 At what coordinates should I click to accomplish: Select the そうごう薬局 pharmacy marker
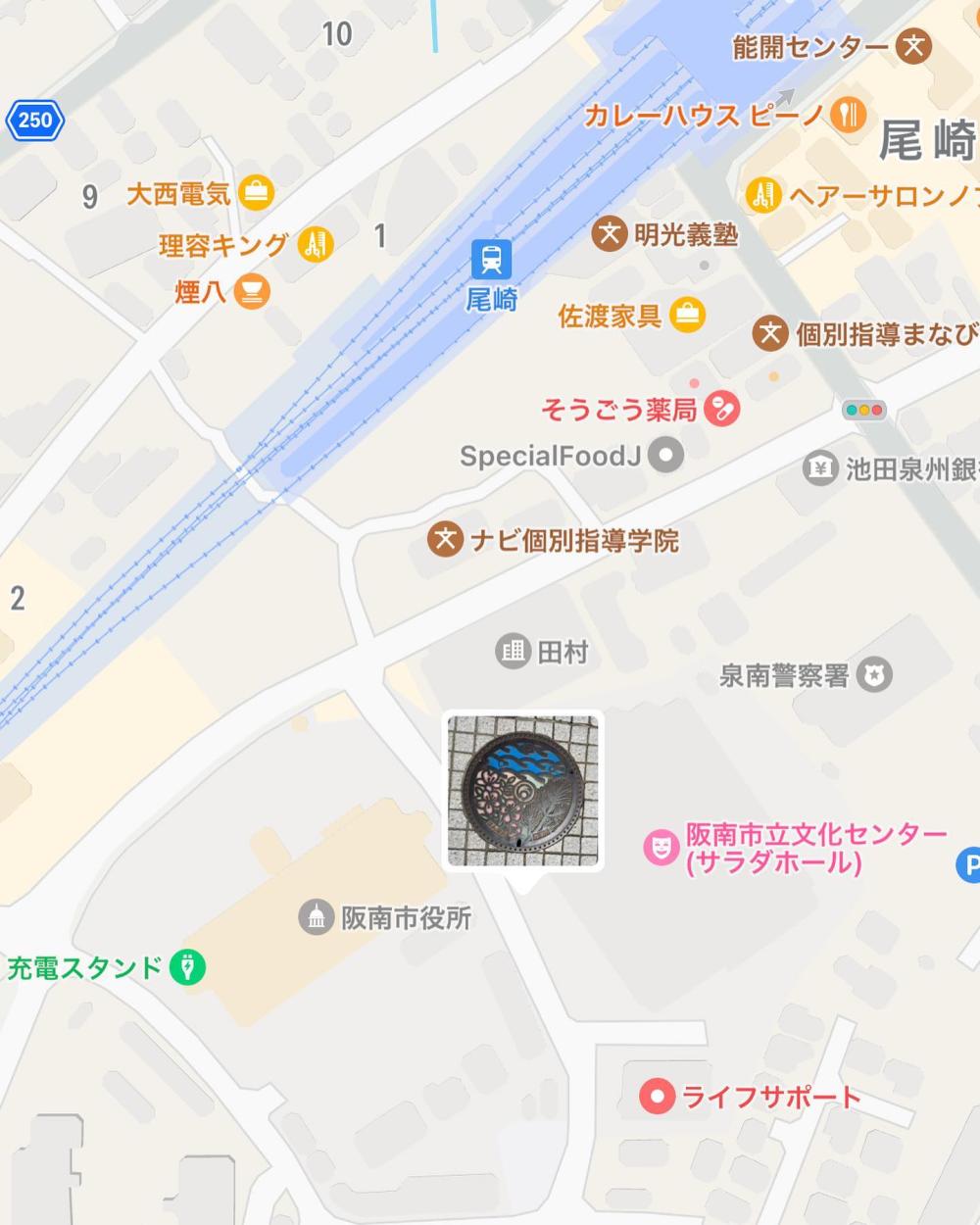pos(724,409)
